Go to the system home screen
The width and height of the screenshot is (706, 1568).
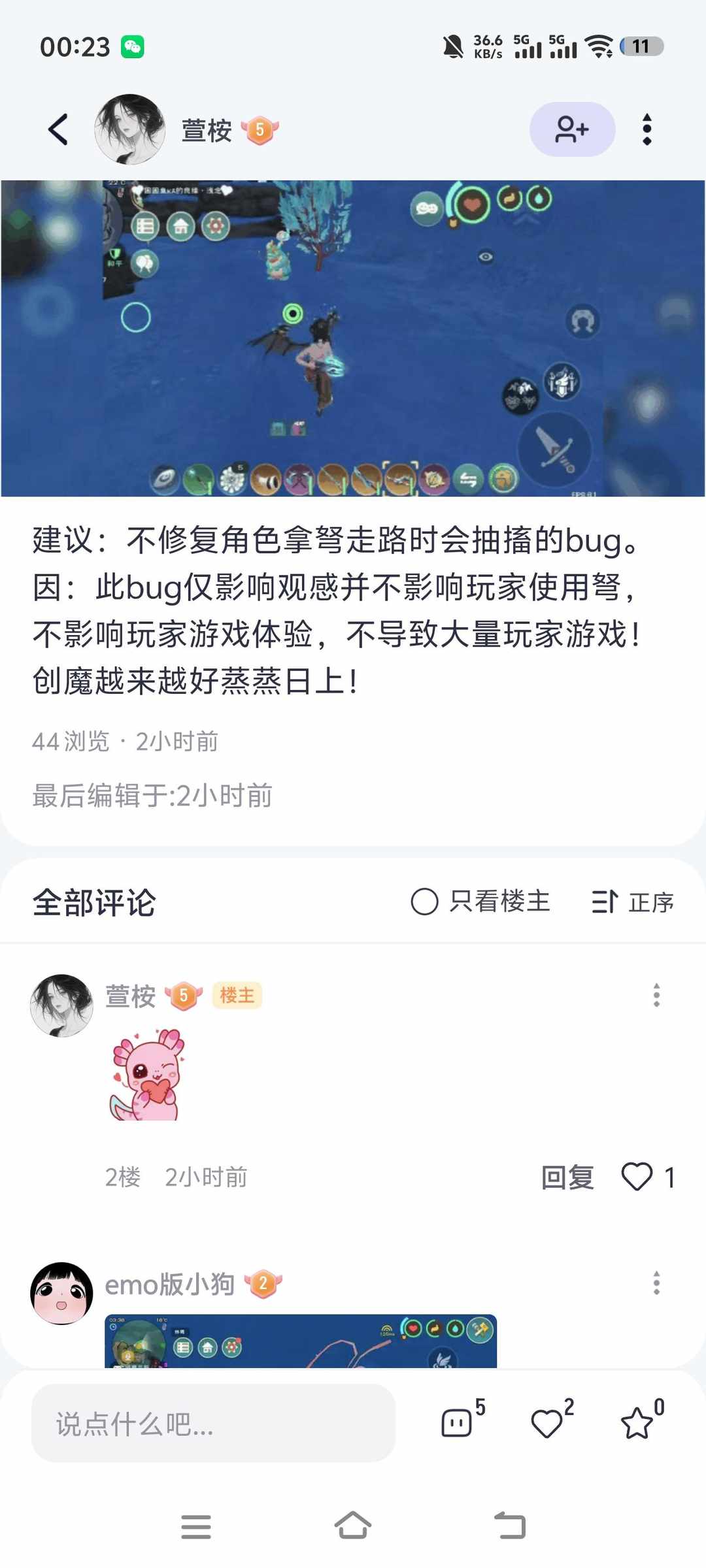coord(353,1527)
